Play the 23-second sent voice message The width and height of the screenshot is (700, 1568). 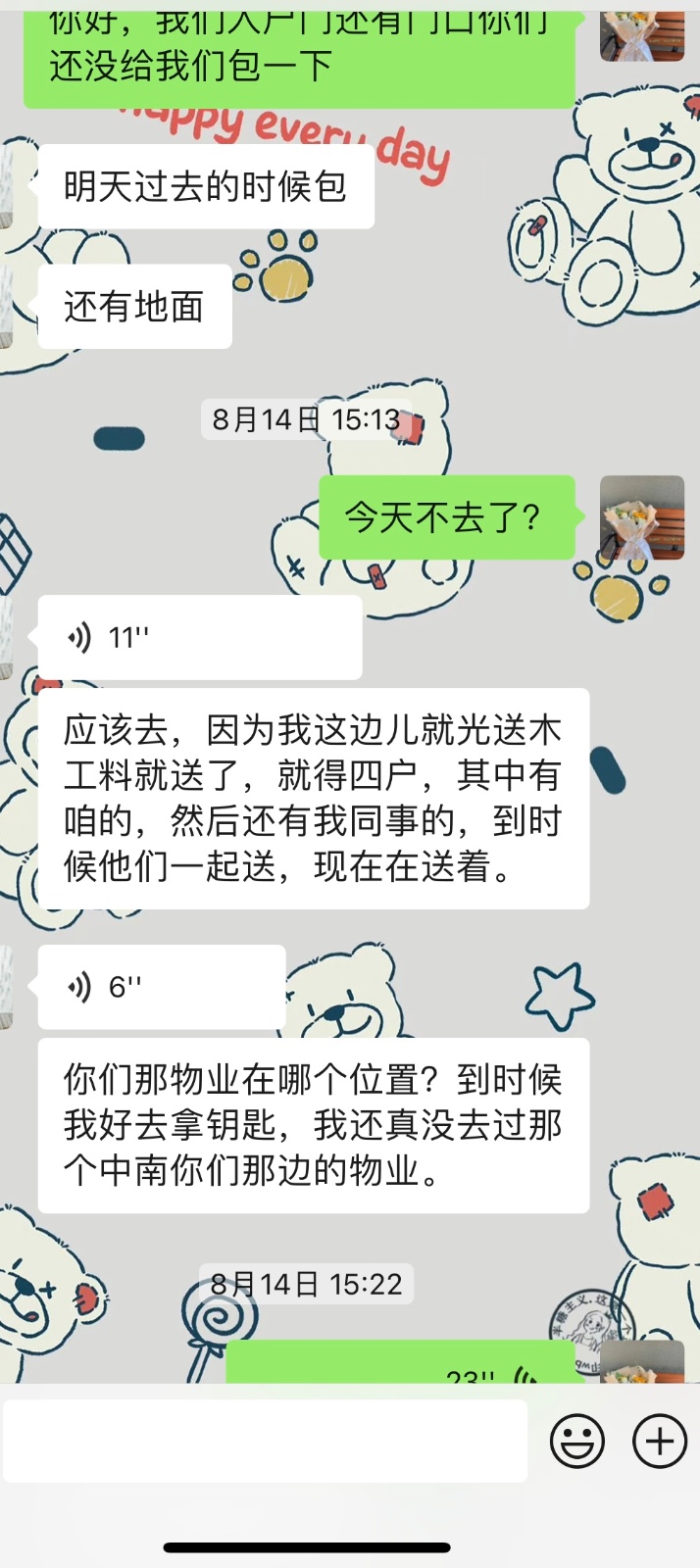400,1365
